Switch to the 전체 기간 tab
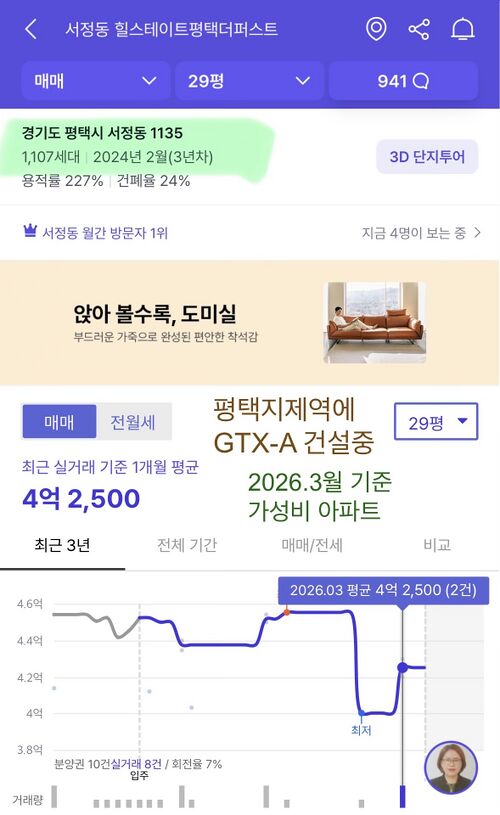This screenshot has height=815, width=500. pyautogui.click(x=187, y=545)
